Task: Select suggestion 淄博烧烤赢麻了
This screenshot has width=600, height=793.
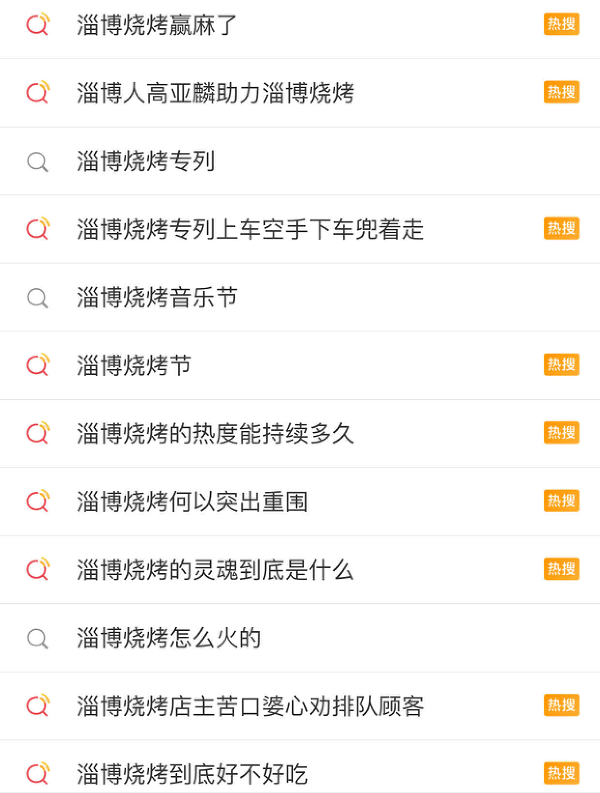Action: [x=157, y=25]
